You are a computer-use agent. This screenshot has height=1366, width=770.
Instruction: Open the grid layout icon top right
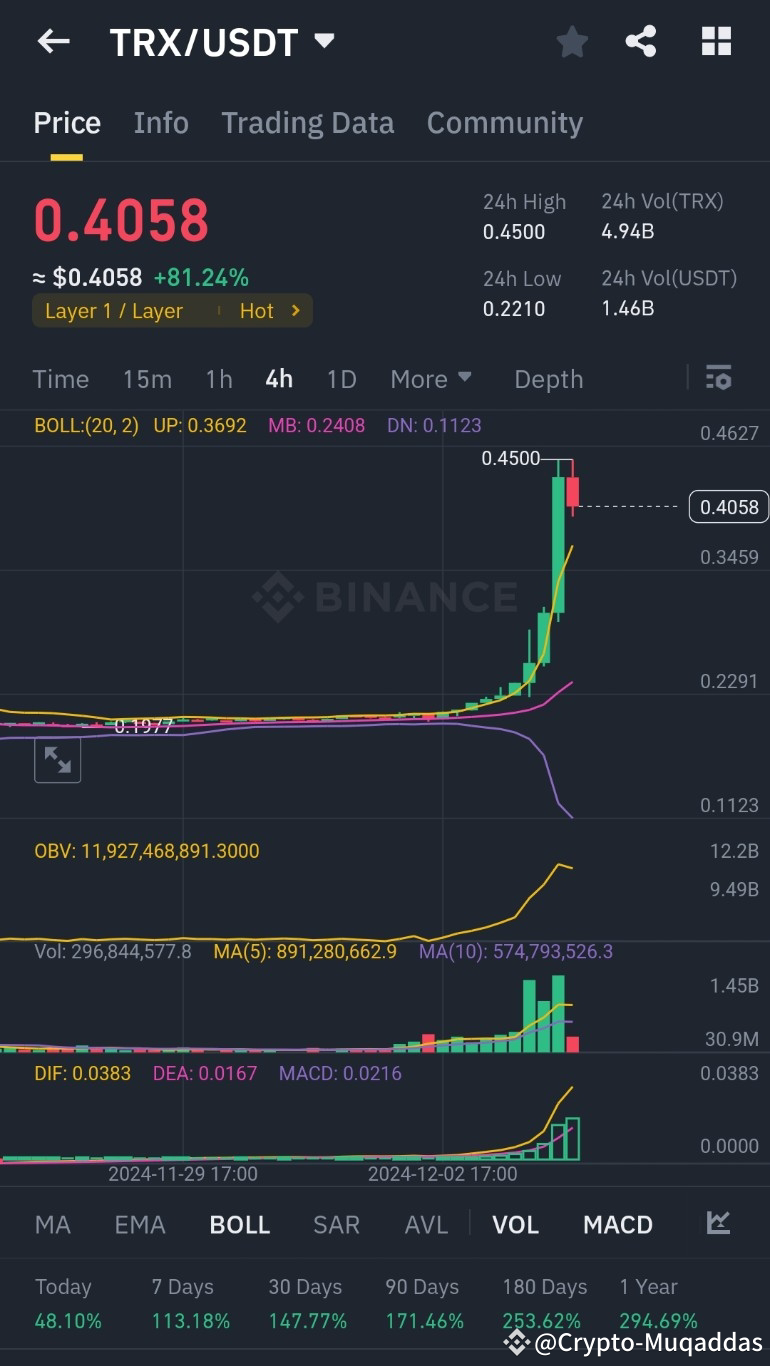(716, 41)
